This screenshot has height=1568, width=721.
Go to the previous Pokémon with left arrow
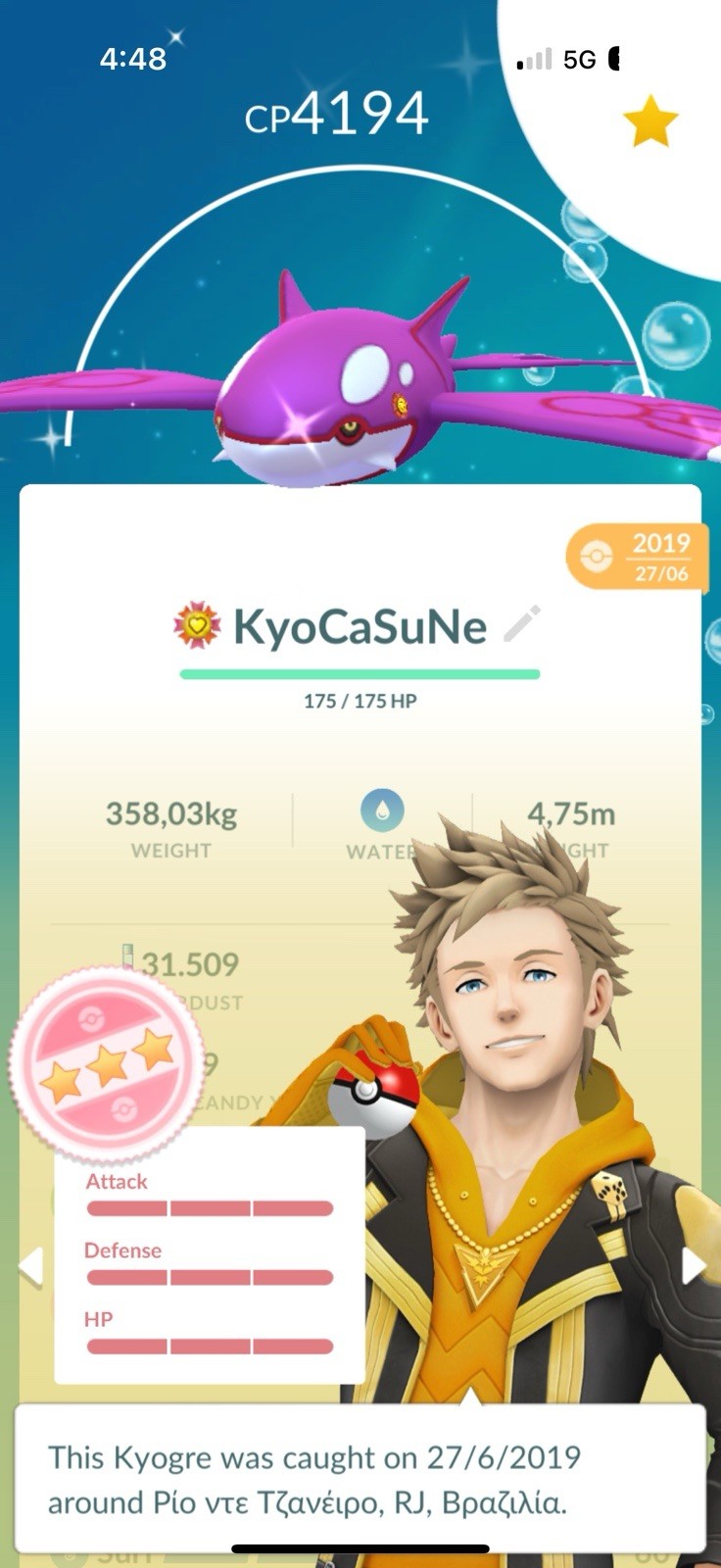(x=30, y=1266)
